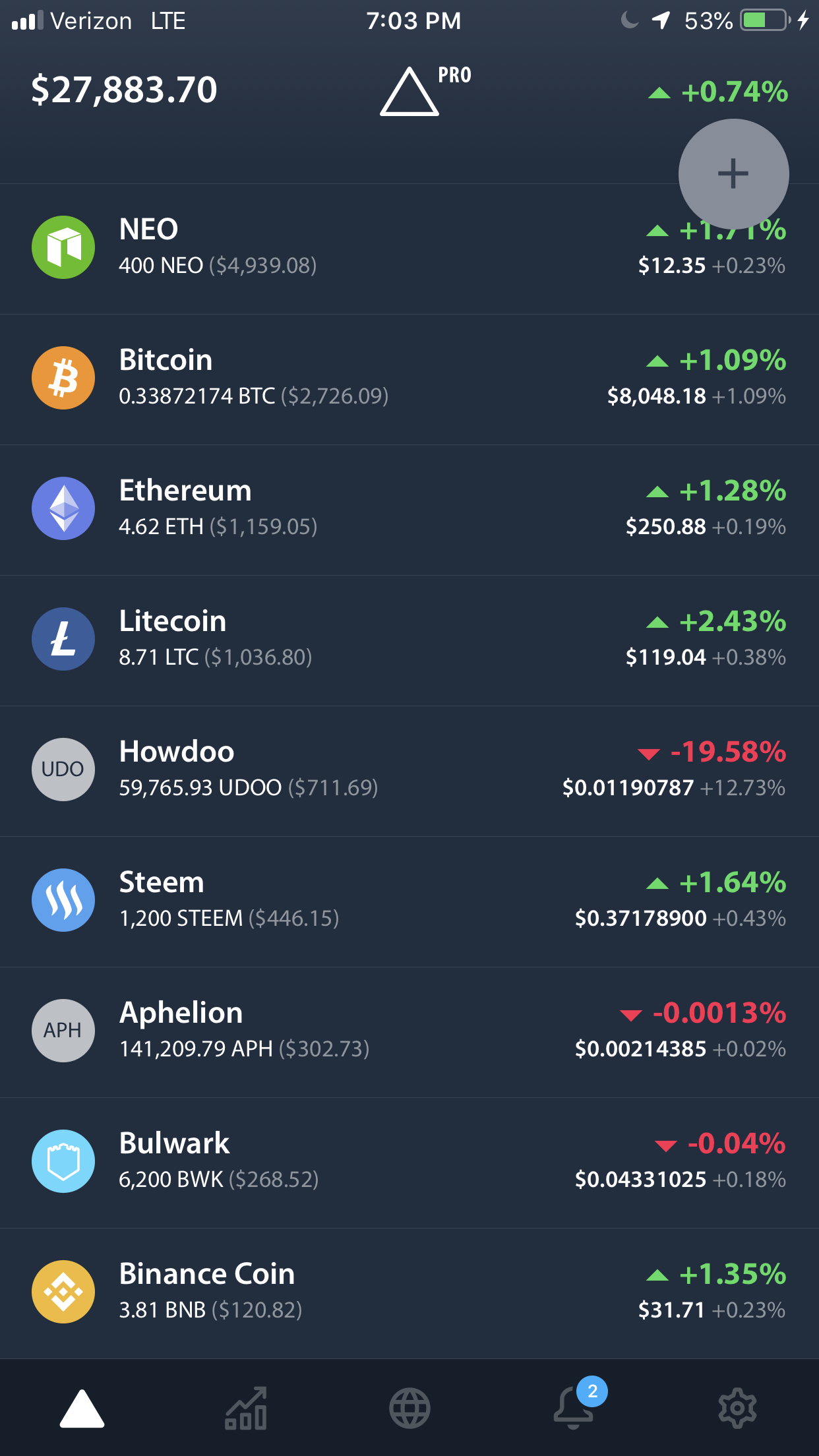The height and width of the screenshot is (1456, 819).
Task: Tap the Bitcoin coin logo
Action: 63,377
